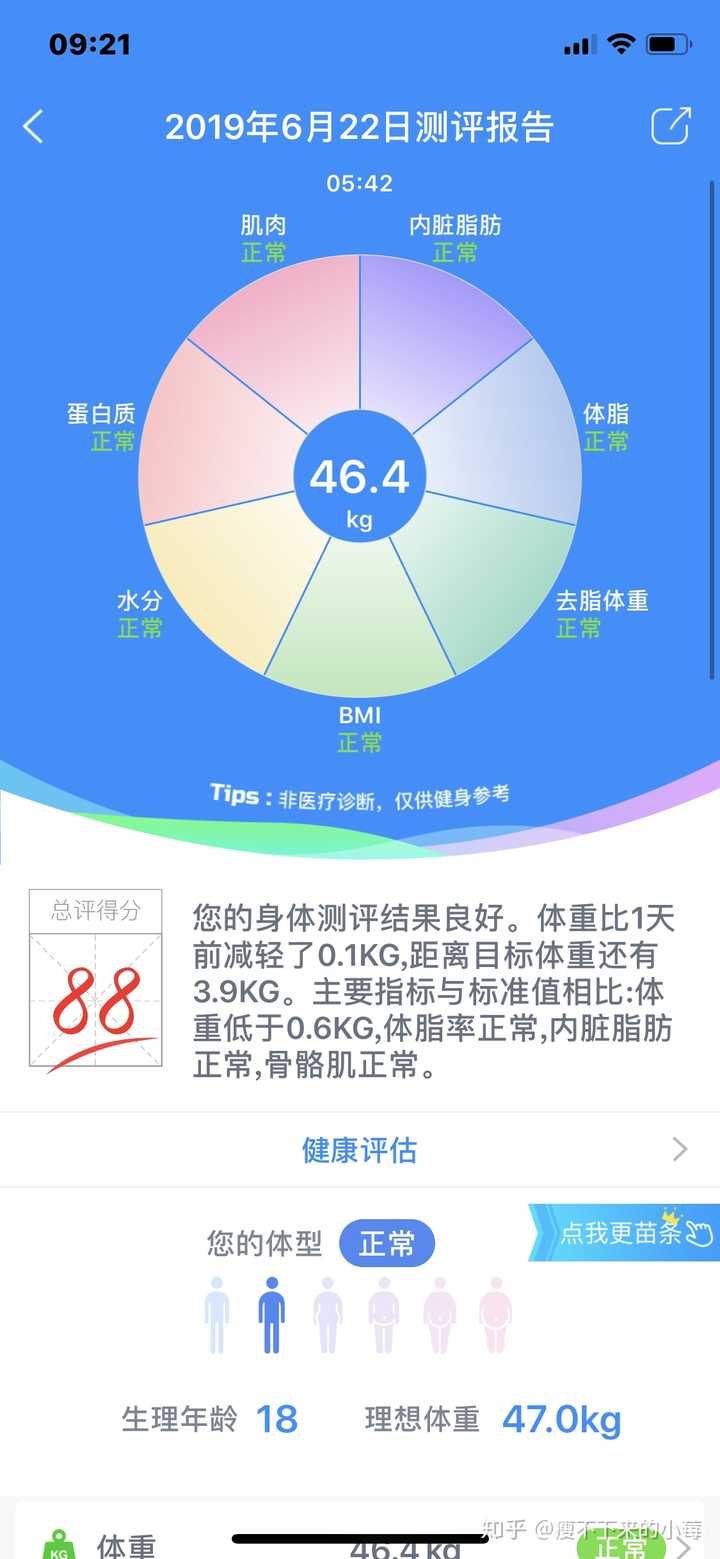Image resolution: width=720 pixels, height=1559 pixels.
Task: Open the 体重 weight detail row
Action: point(360,1535)
